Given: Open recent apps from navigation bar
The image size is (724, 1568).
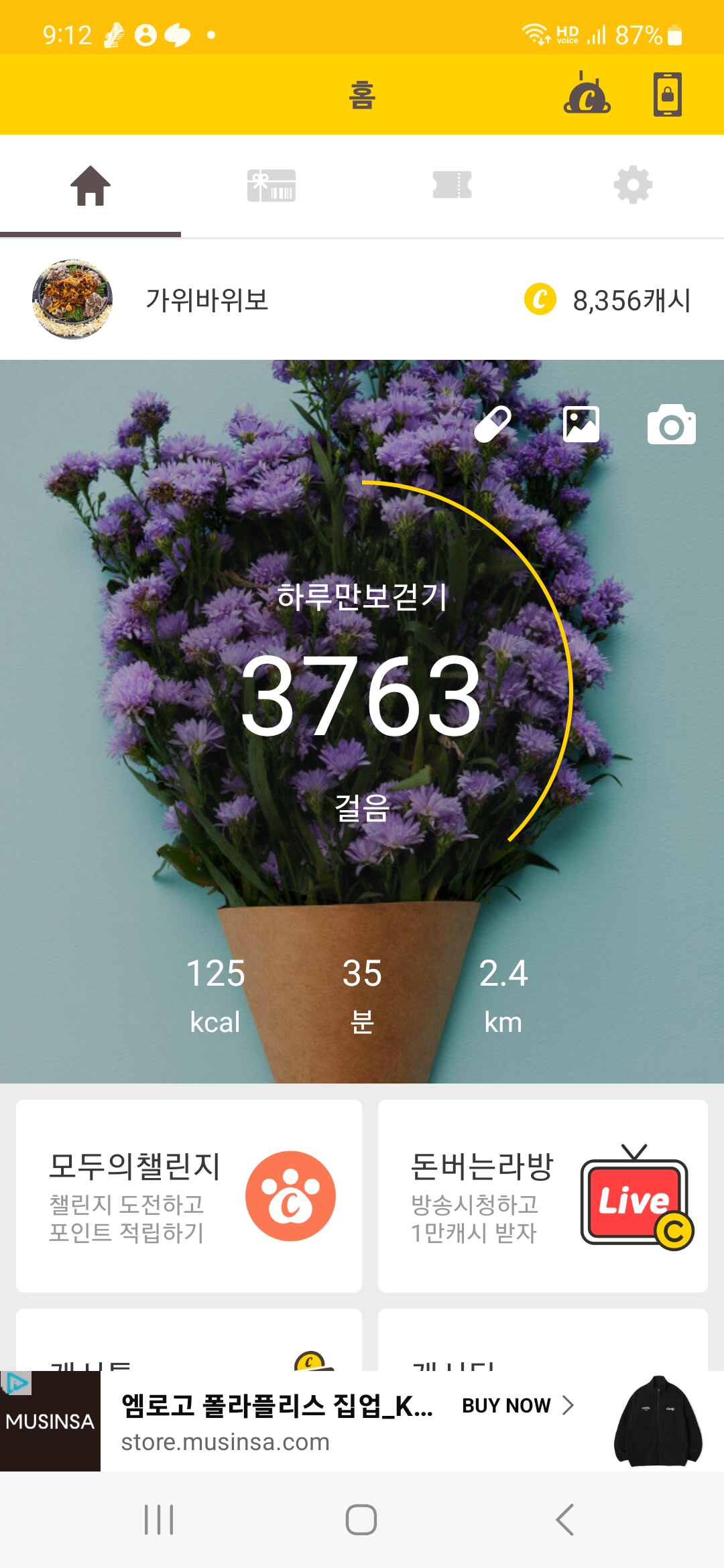Looking at the screenshot, I should (x=160, y=1520).
